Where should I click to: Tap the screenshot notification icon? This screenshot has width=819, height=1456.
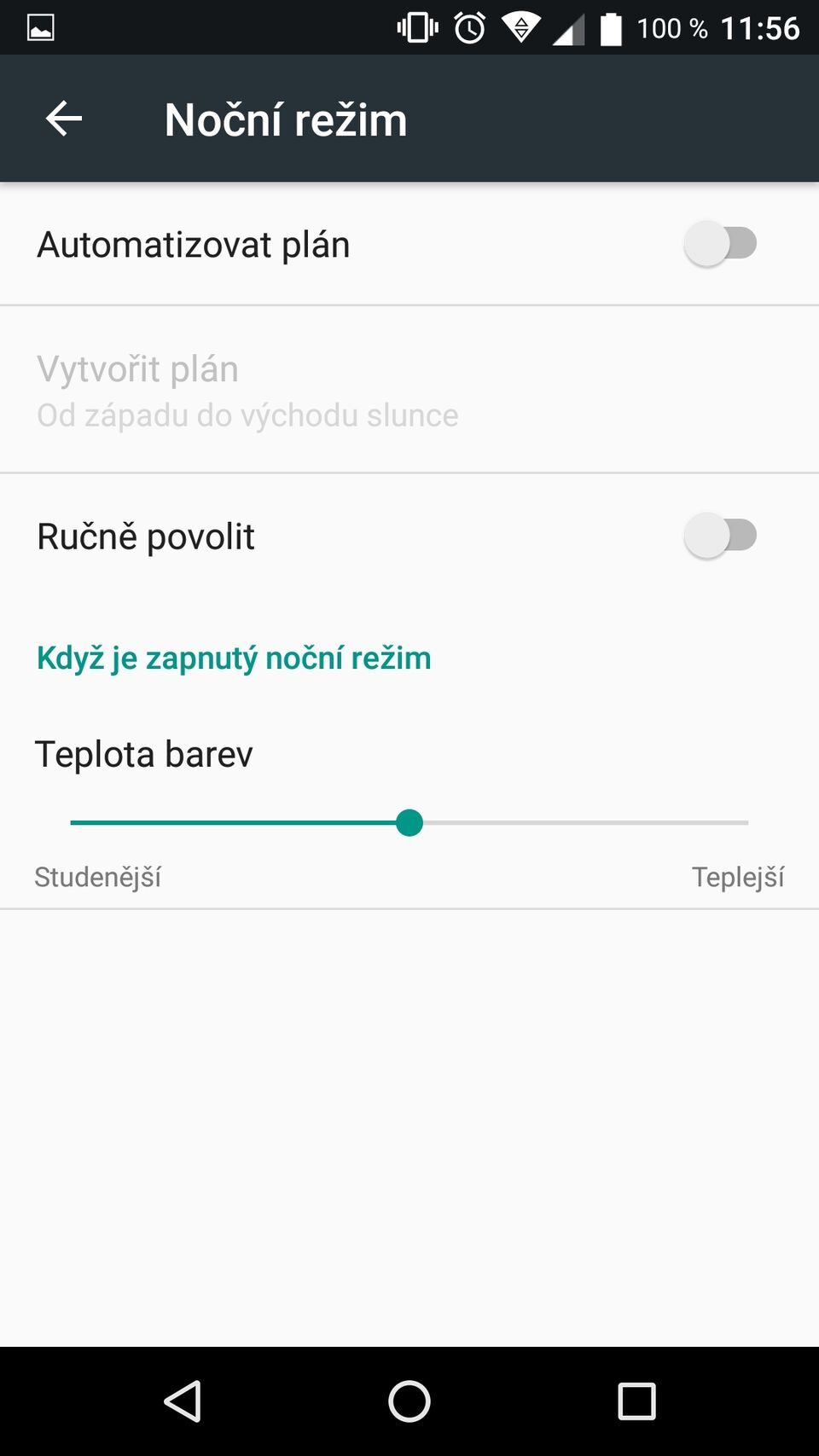[40, 26]
